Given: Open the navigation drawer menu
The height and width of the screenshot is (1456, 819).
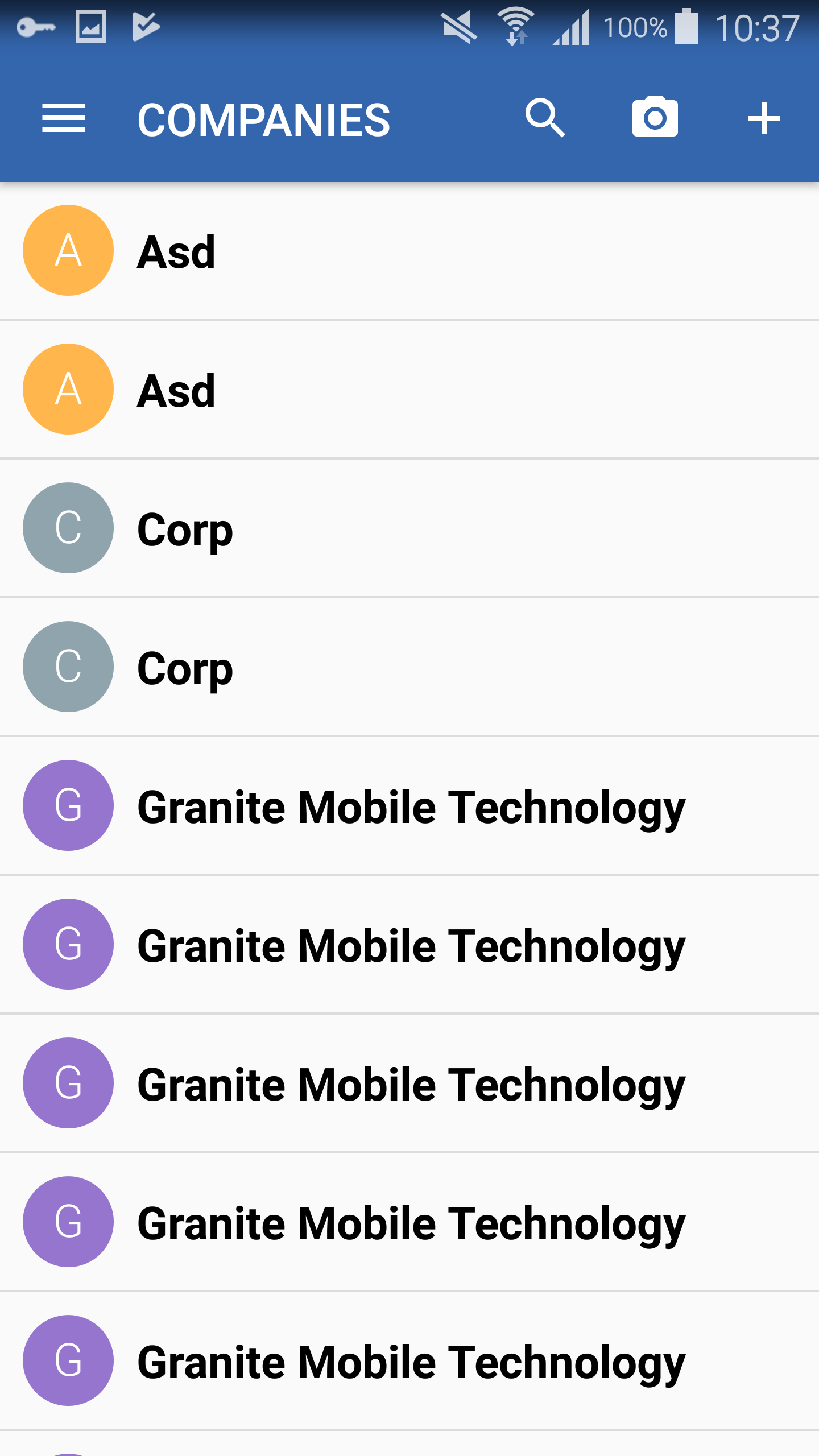Looking at the screenshot, I should [x=64, y=118].
